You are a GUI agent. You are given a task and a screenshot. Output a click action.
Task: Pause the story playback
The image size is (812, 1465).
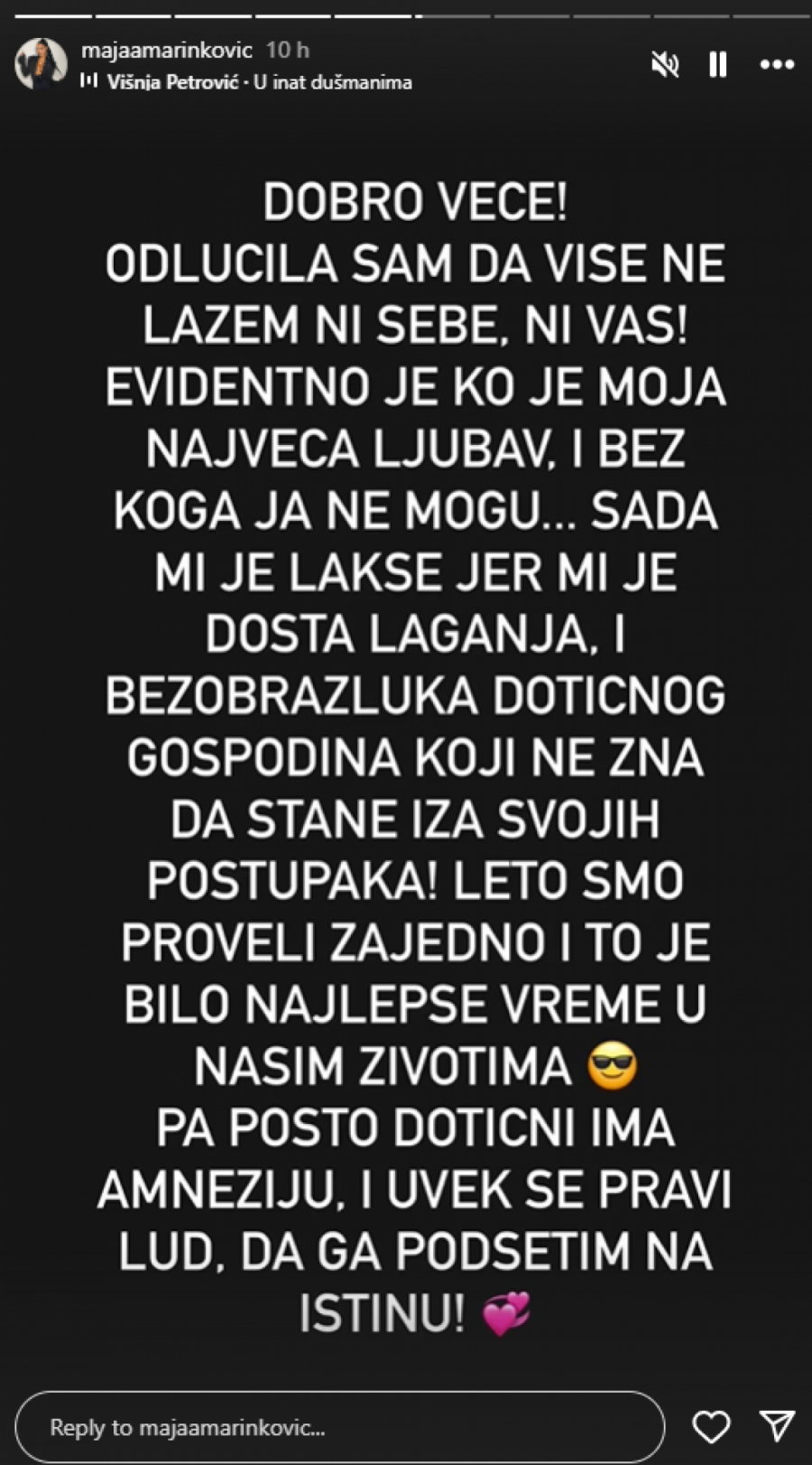point(718,64)
